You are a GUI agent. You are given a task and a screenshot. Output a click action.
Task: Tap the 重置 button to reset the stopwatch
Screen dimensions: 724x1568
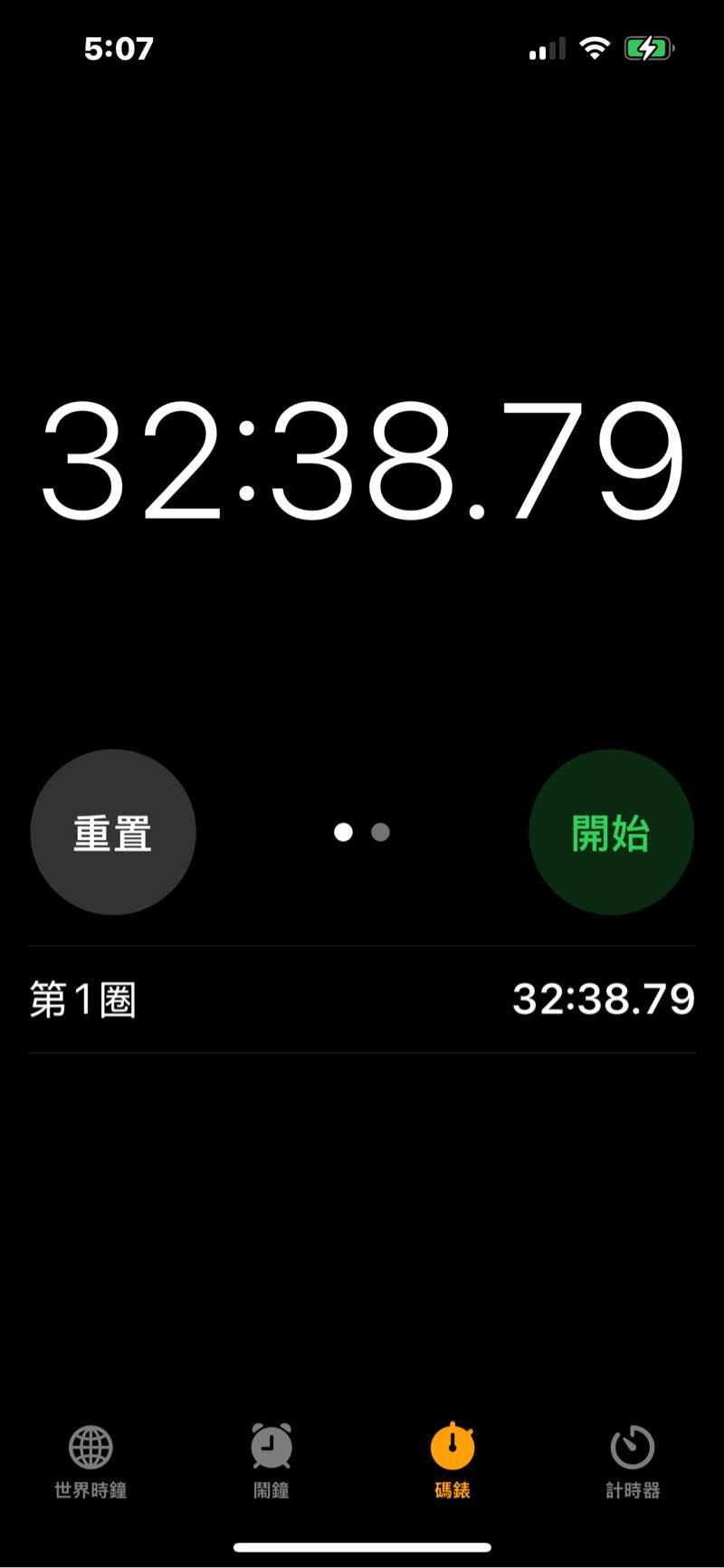113,832
